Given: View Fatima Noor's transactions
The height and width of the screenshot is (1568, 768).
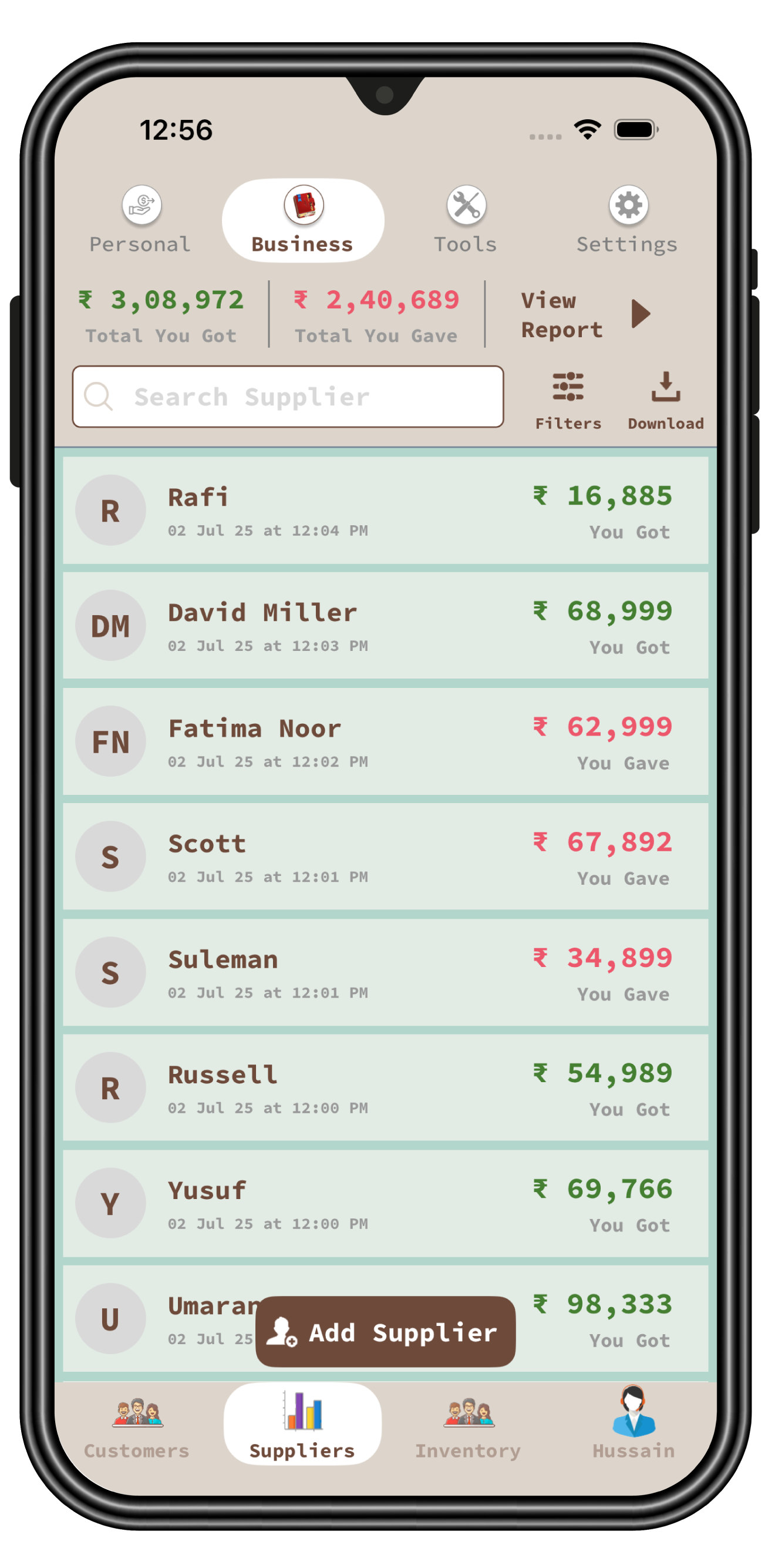Looking at the screenshot, I should 385,741.
